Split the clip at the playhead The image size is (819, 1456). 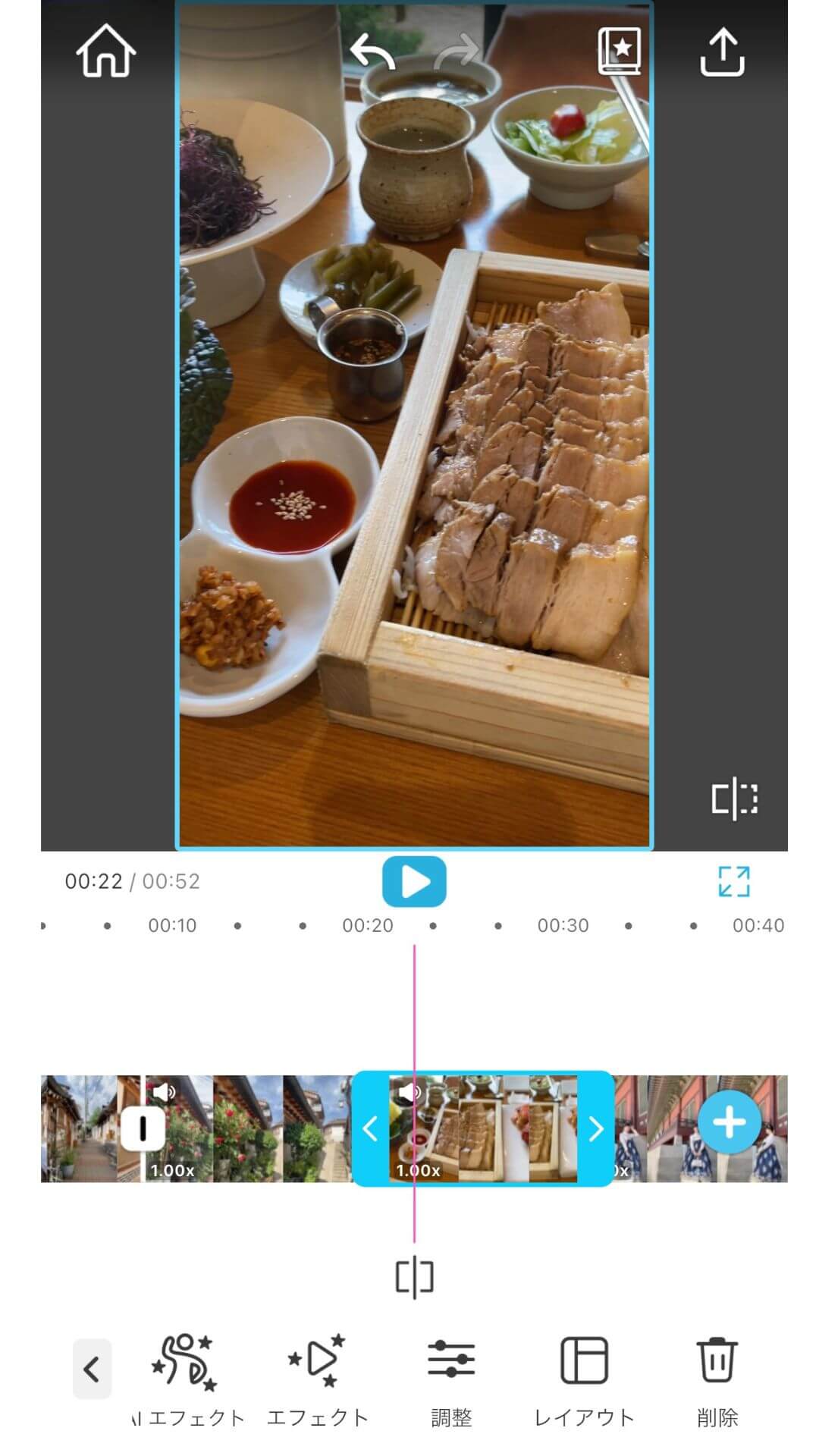(x=414, y=1278)
